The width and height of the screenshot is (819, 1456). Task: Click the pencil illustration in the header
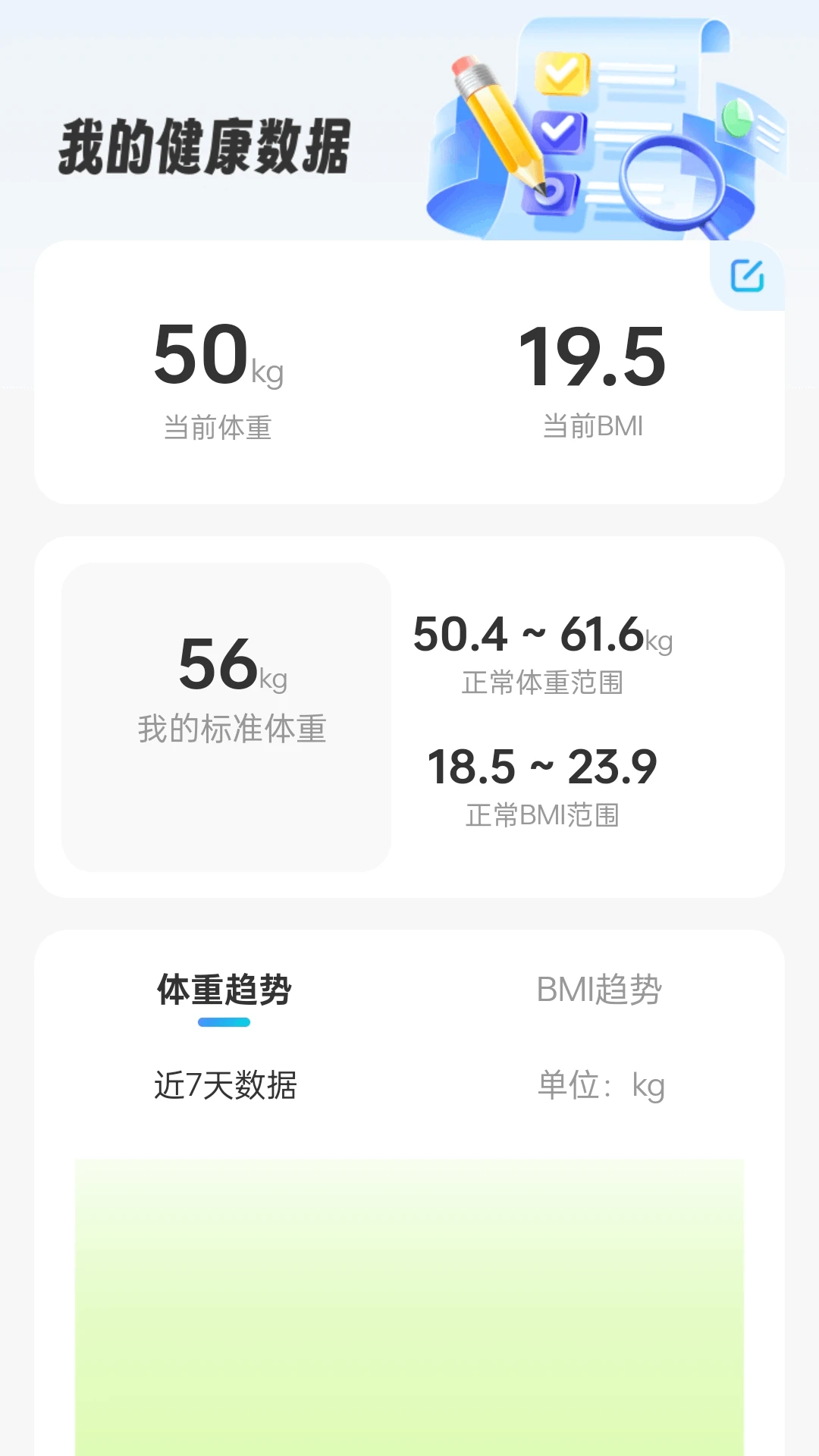coord(497,121)
